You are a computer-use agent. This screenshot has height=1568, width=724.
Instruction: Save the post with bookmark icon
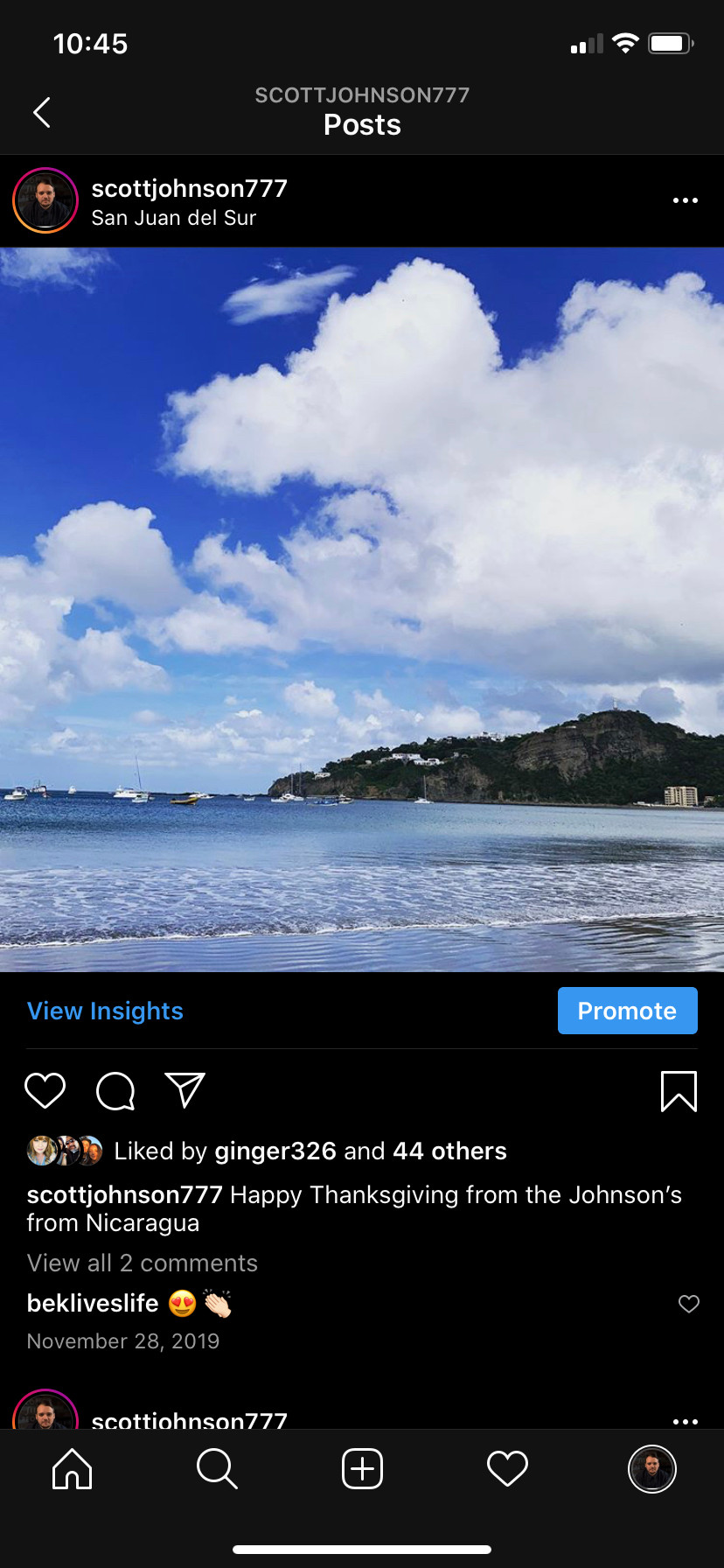(679, 1090)
